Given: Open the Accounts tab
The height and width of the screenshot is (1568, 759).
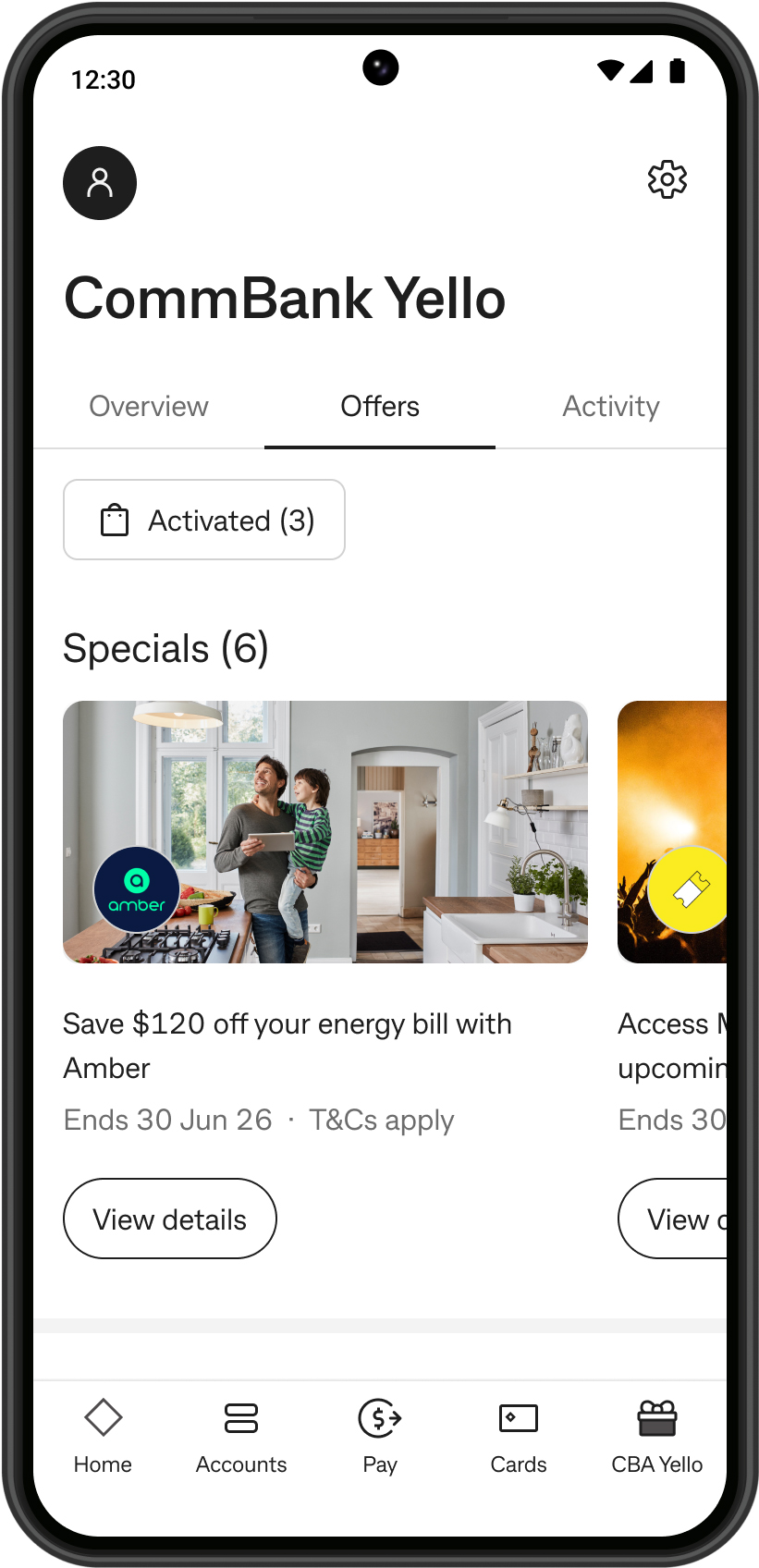Looking at the screenshot, I should [x=241, y=1436].
